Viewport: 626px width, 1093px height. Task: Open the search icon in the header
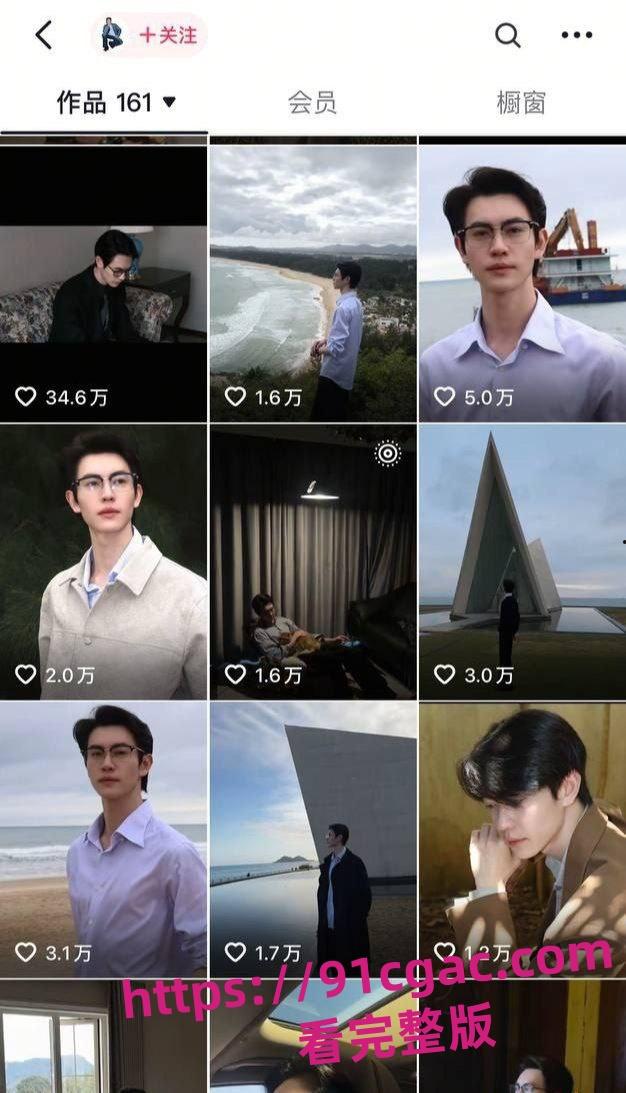click(x=508, y=35)
